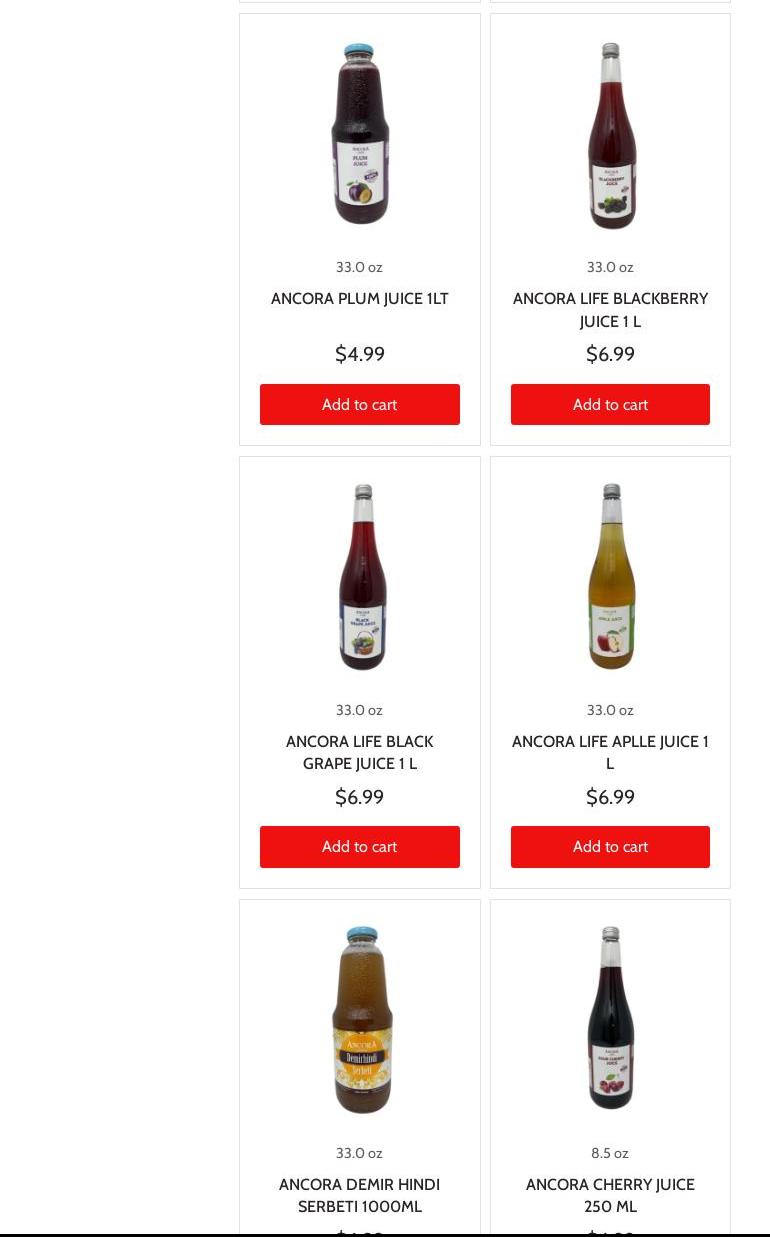View the Demir Hindi Serbeti bottle image
This screenshot has width=770, height=1237.
coord(359,1019)
